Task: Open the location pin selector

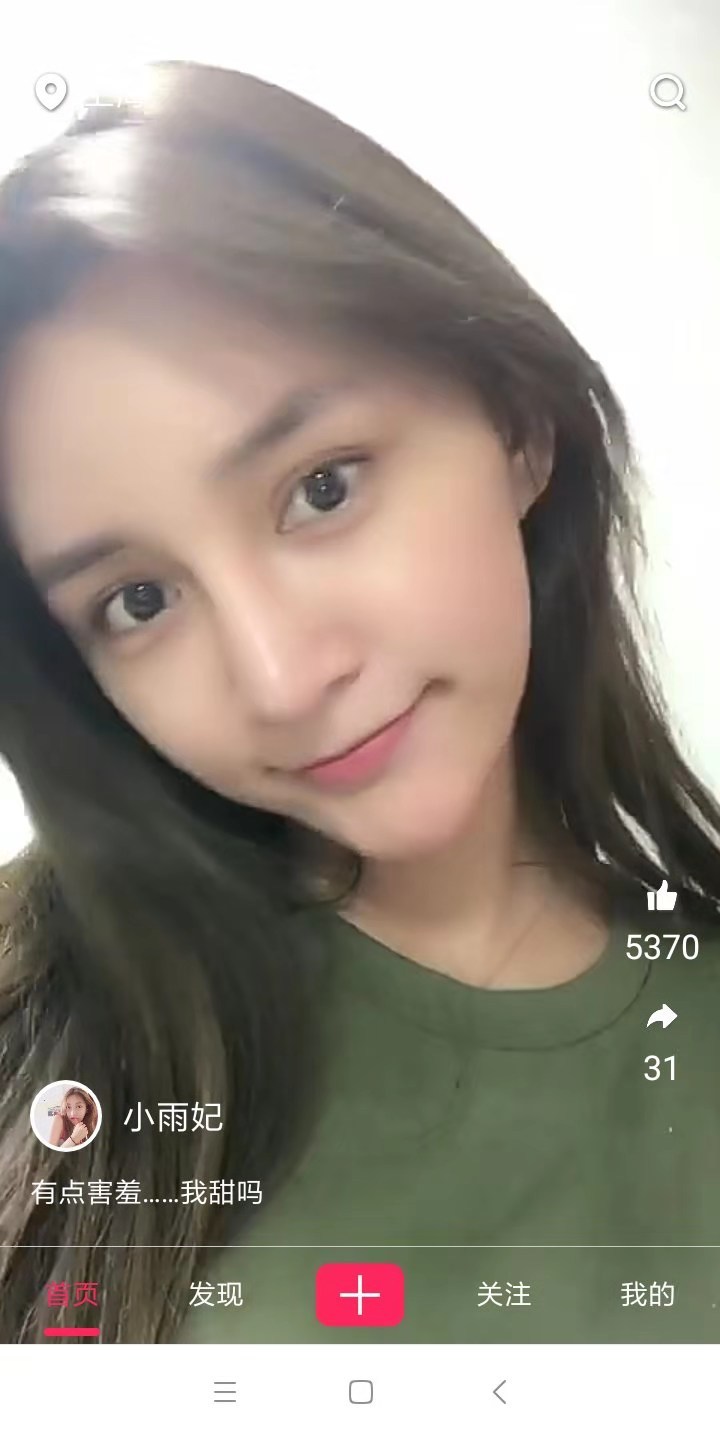Action: coord(50,93)
